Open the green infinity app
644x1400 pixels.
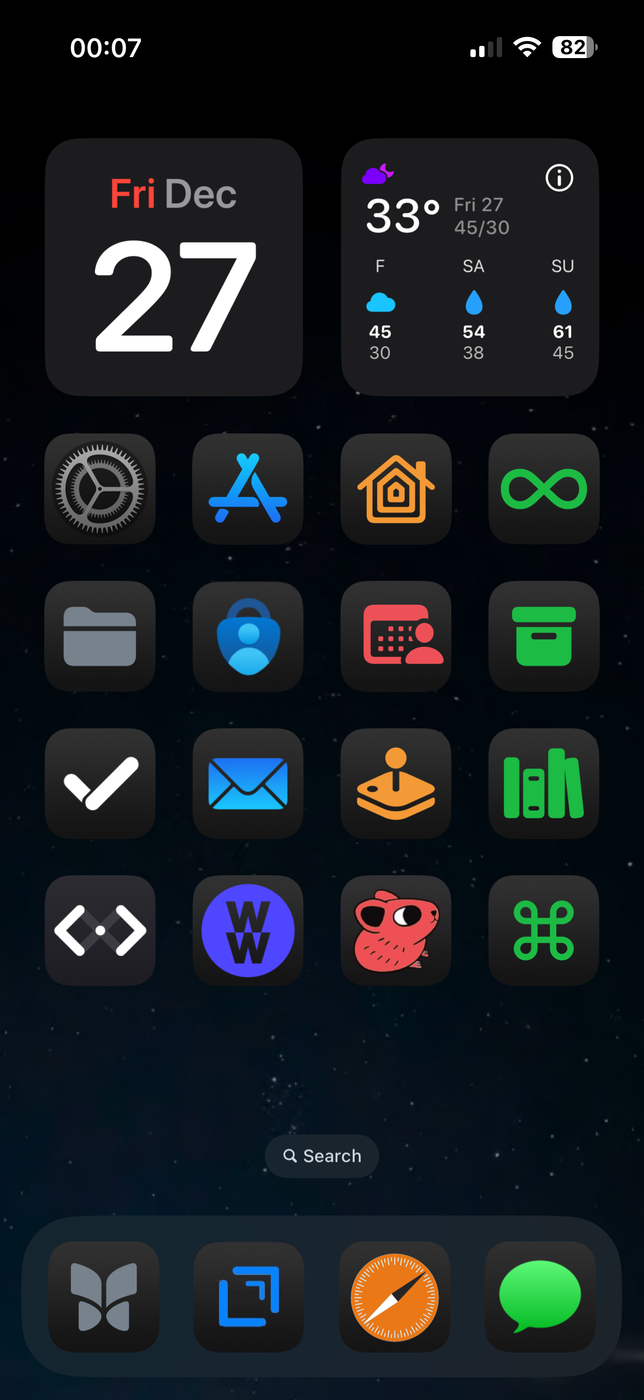click(x=543, y=489)
